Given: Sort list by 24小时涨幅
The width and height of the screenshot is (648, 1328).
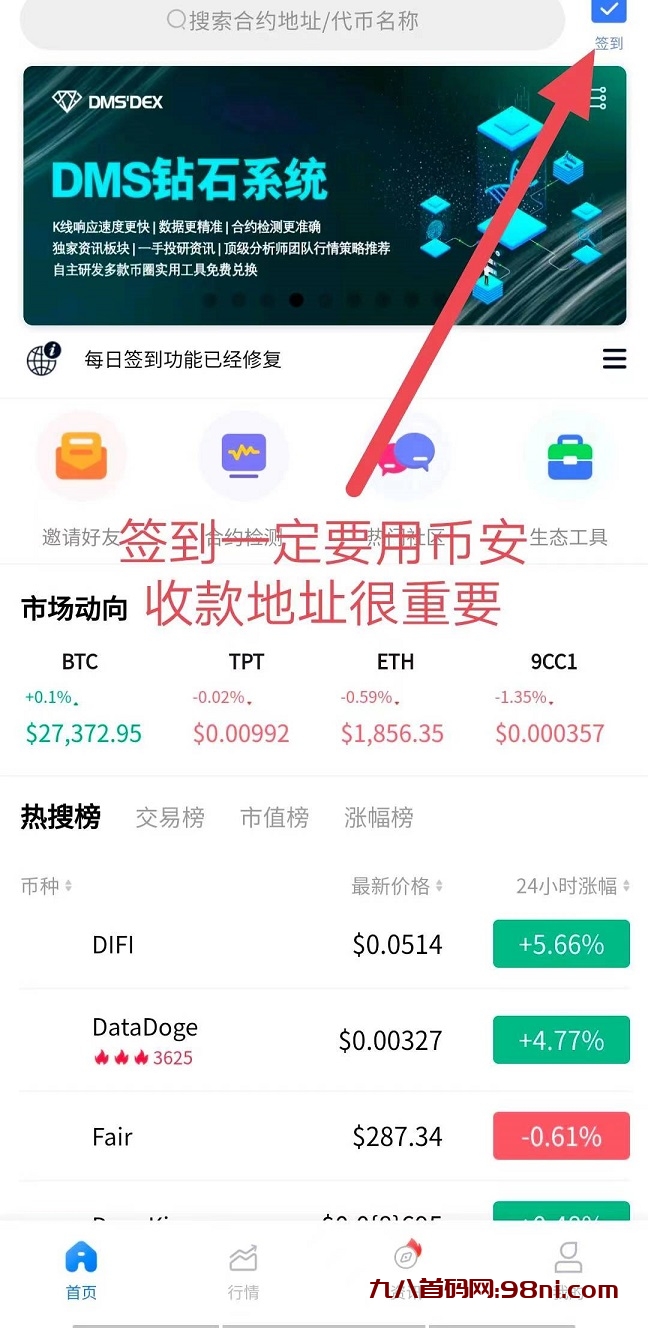Looking at the screenshot, I should point(572,886).
